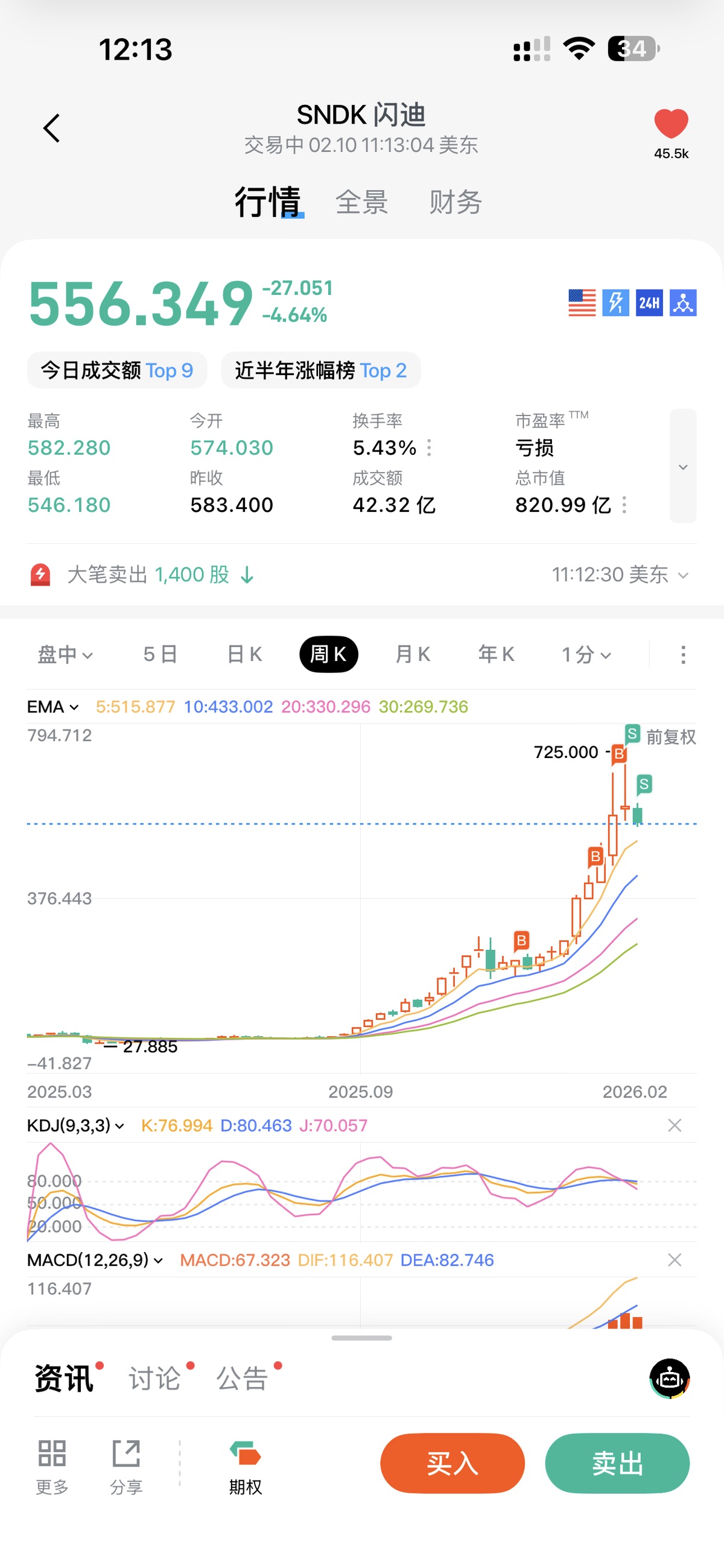The height and width of the screenshot is (1568, 724).
Task: Open 期权 options trading
Action: click(246, 1467)
